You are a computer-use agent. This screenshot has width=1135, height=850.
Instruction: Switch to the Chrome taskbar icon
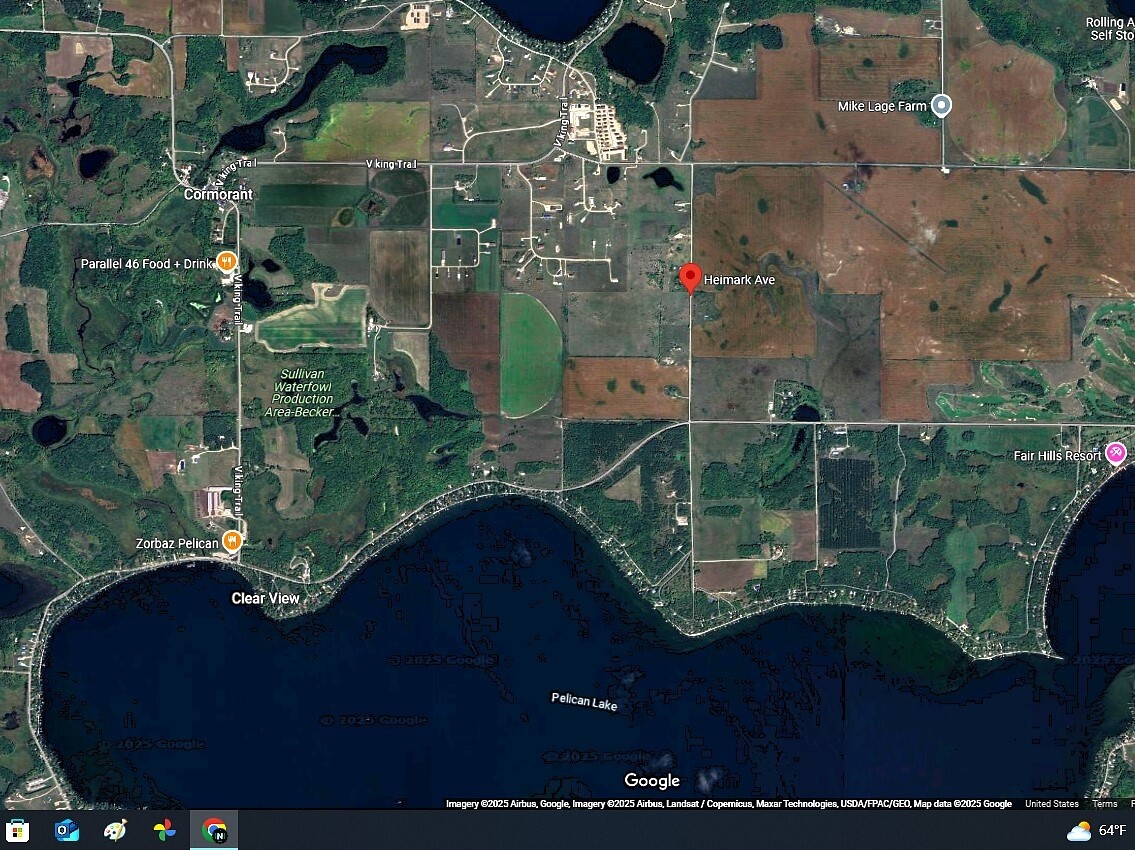click(214, 830)
